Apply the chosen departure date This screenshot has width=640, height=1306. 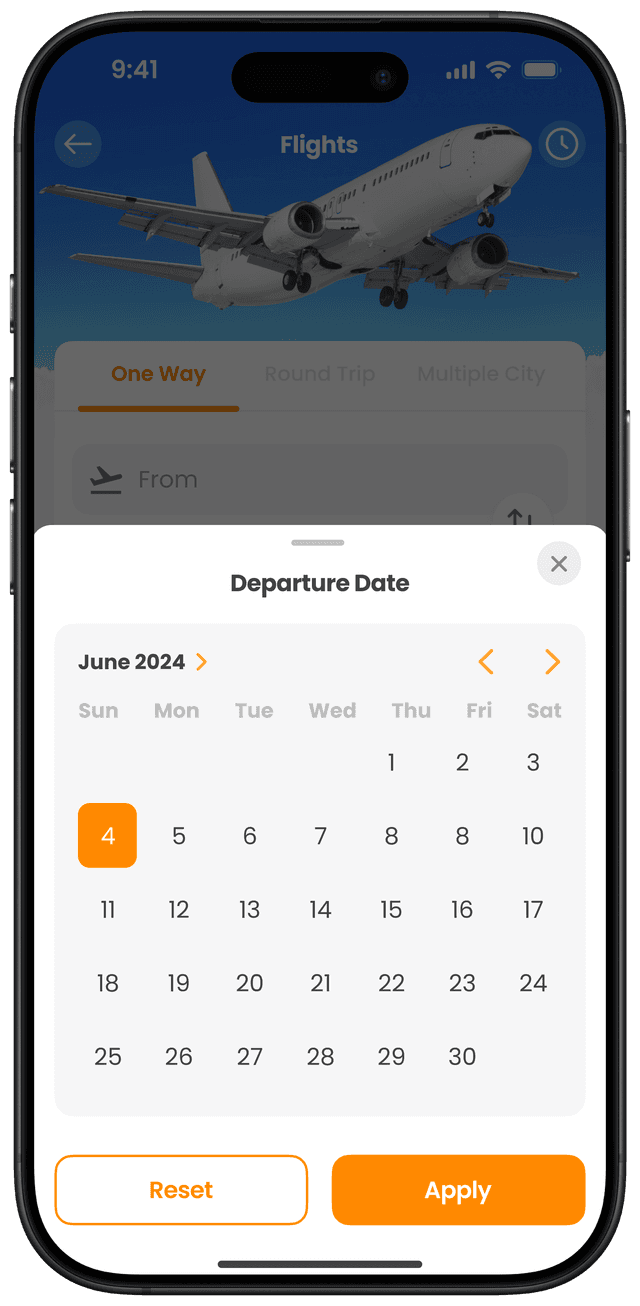click(x=458, y=1190)
